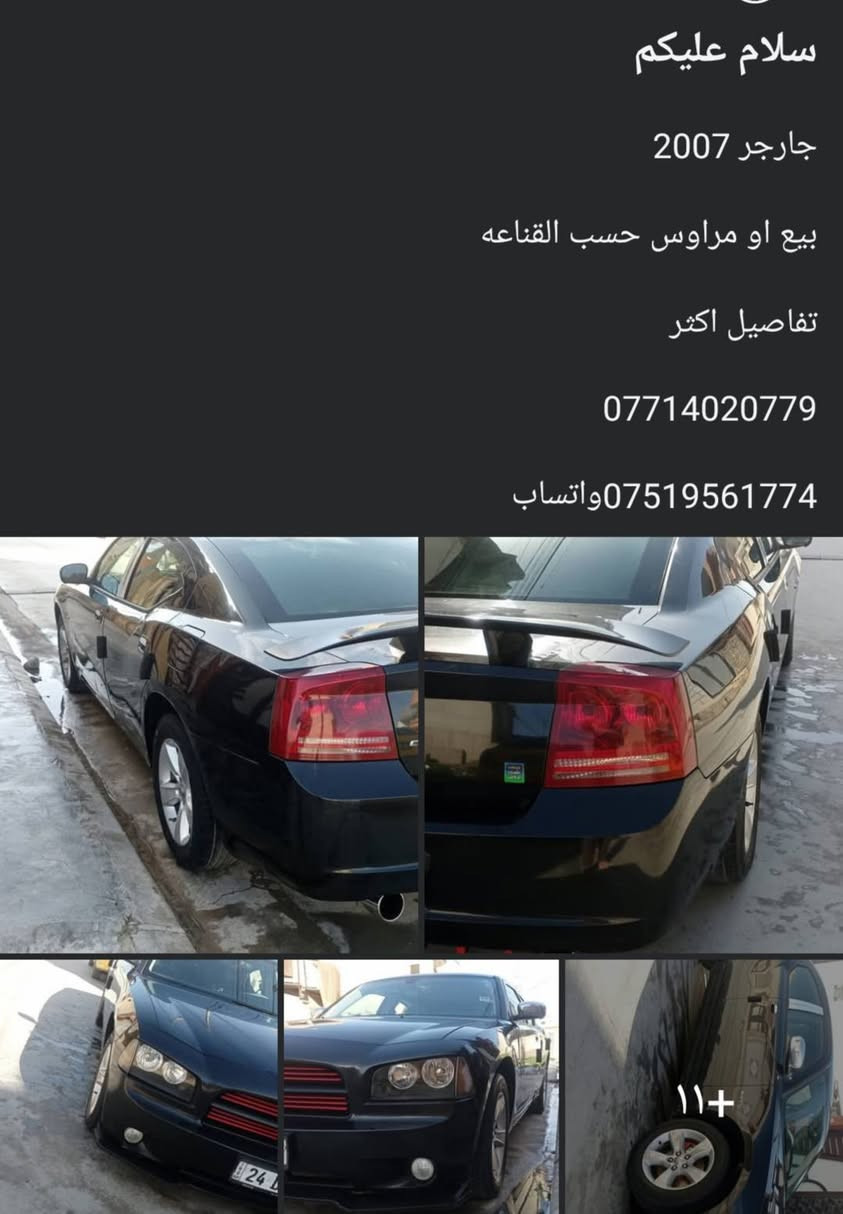View the remaining photos via the +11 tile
The height and width of the screenshot is (1214, 843).
tap(703, 1087)
